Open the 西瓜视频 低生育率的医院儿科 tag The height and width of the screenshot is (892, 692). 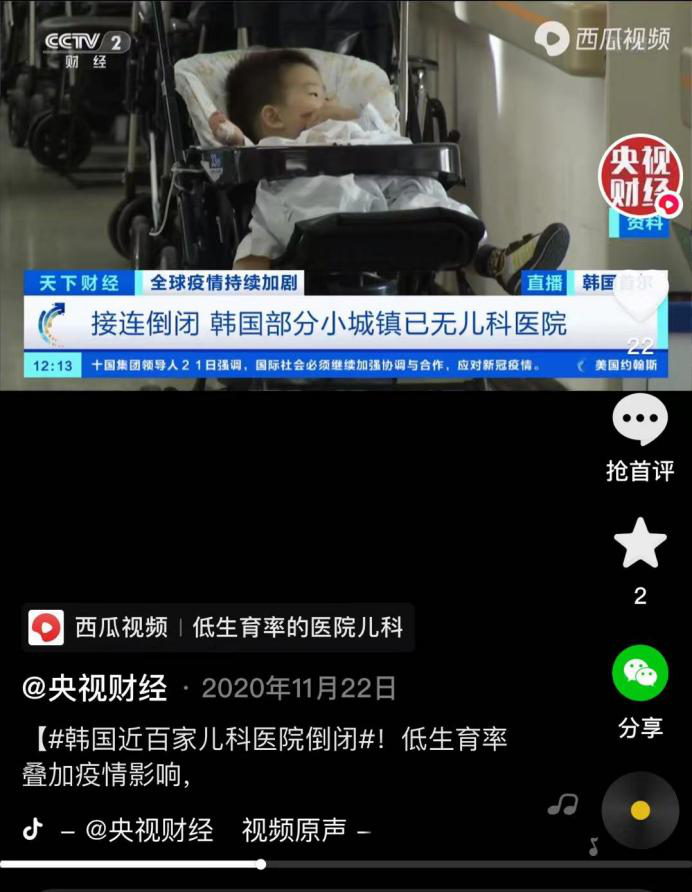coord(218,628)
